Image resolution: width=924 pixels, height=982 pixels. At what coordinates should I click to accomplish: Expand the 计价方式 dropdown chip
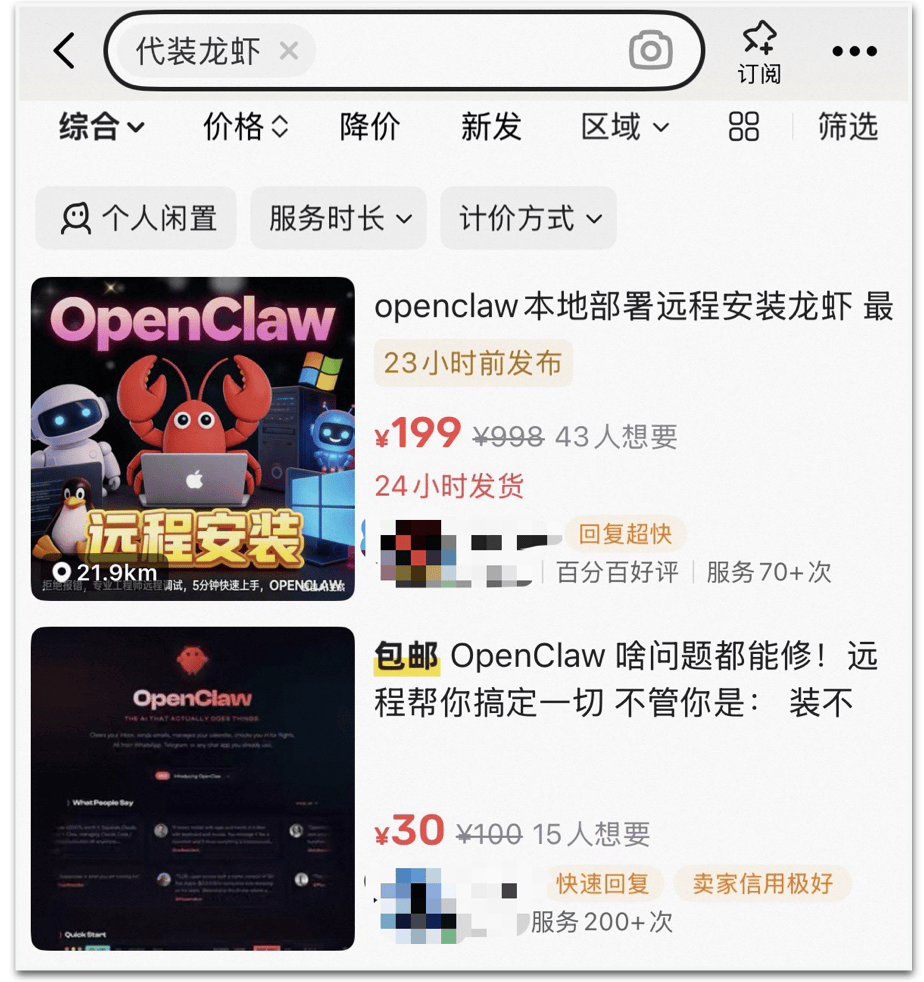[529, 218]
